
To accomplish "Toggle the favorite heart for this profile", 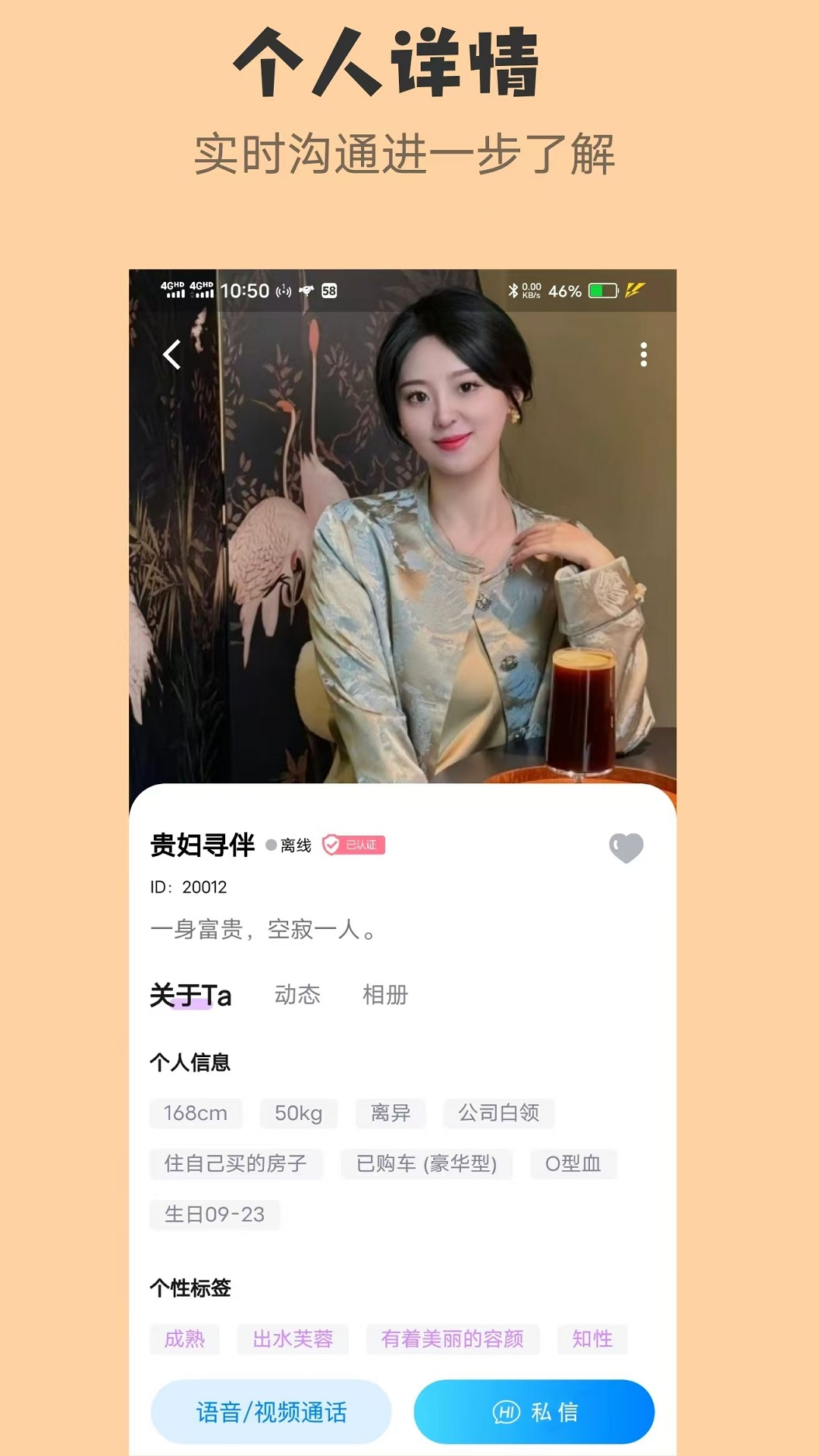I will pos(626,847).
